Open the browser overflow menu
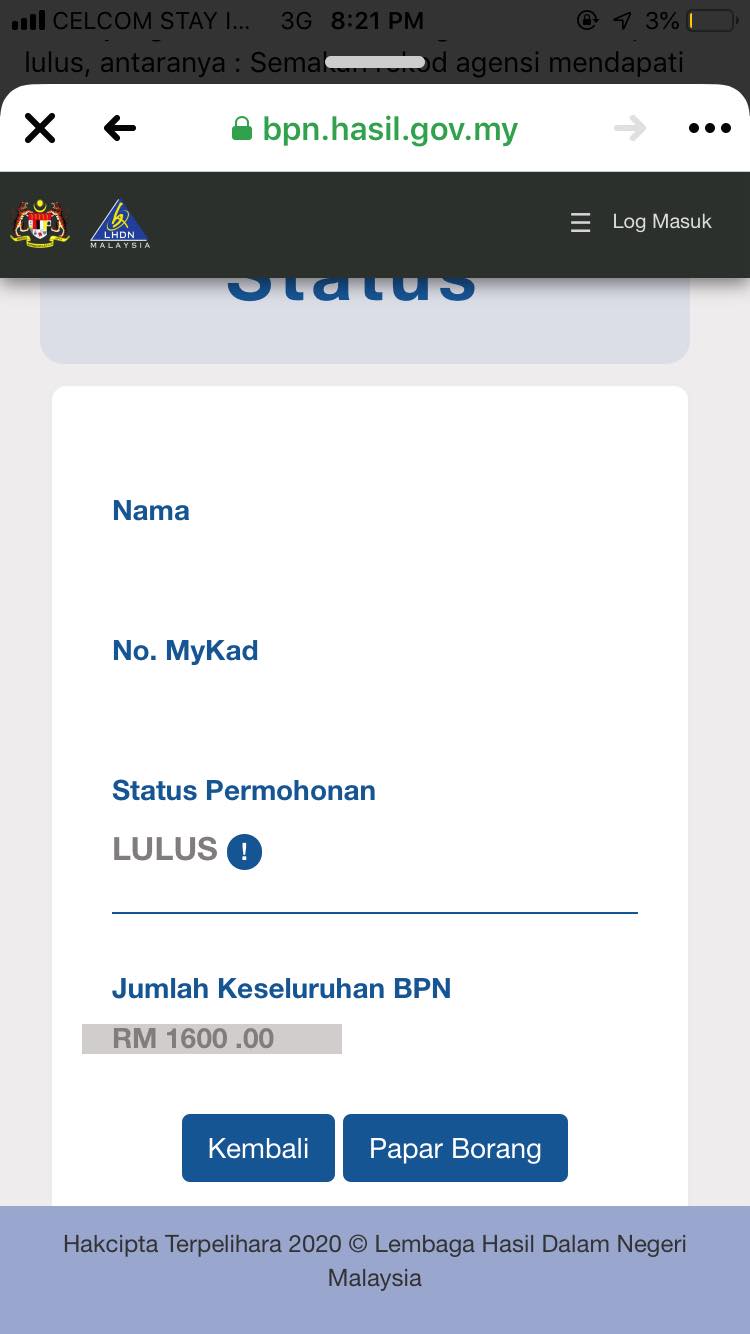750x1334 pixels. click(x=710, y=128)
